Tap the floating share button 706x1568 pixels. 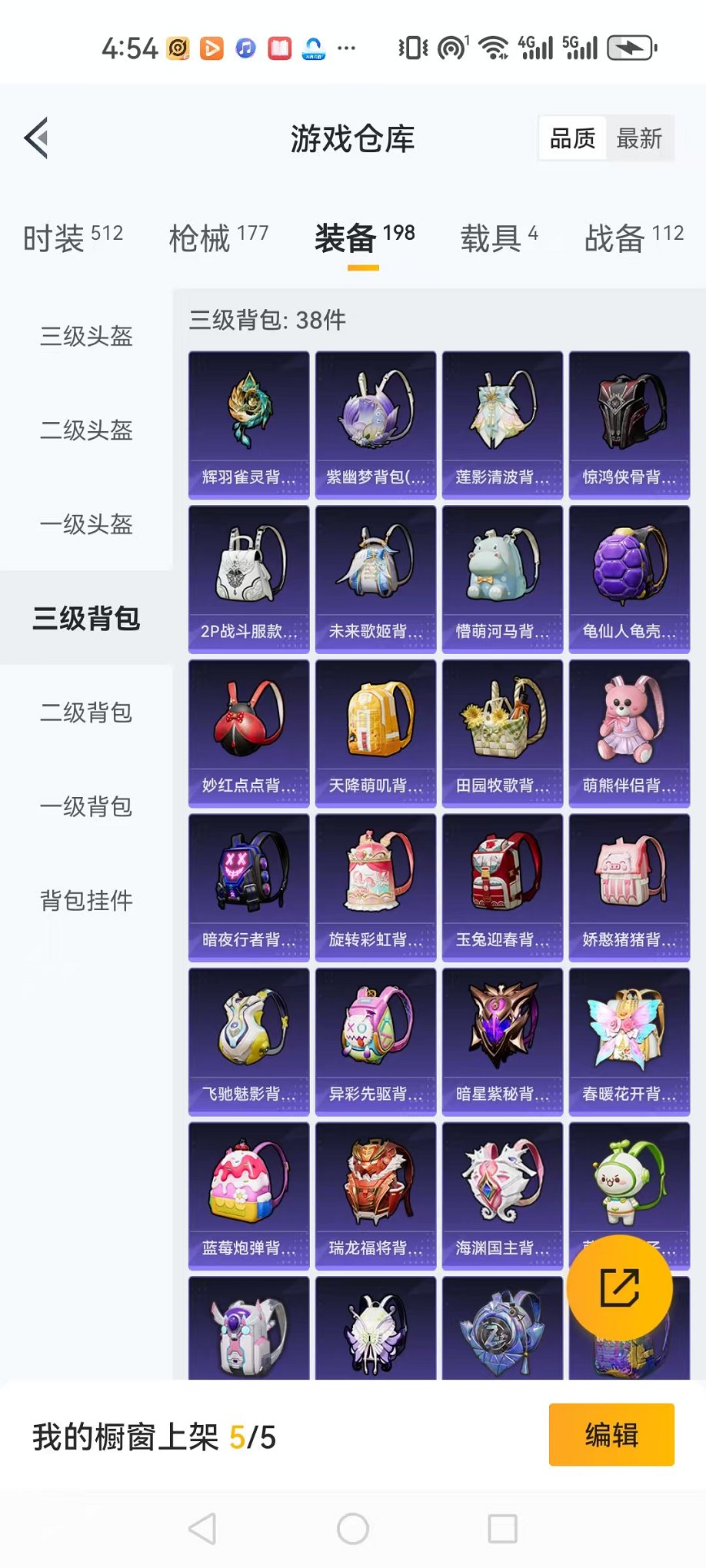click(619, 1287)
